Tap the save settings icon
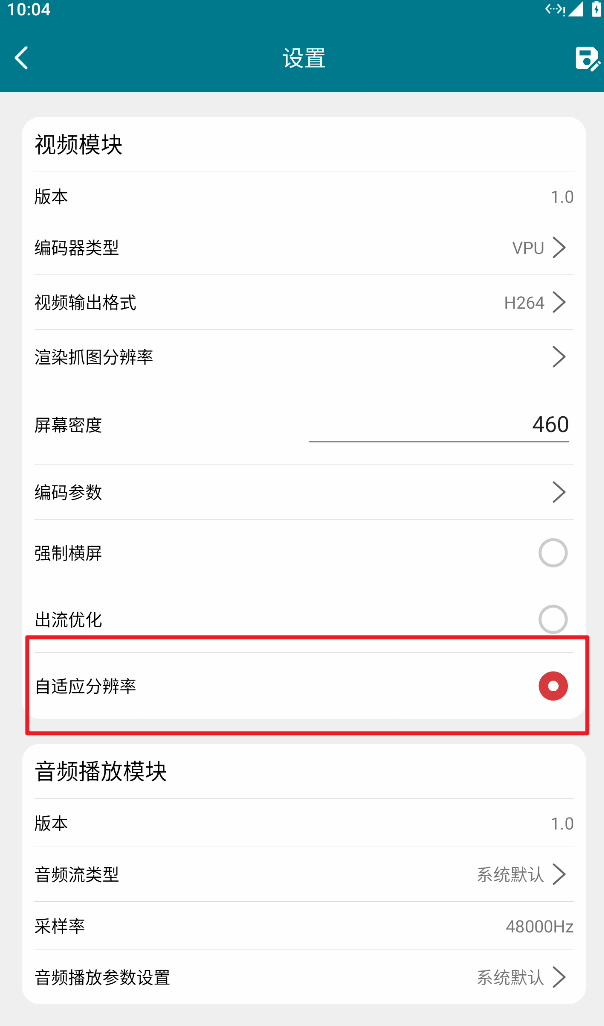This screenshot has width=604, height=1026. coord(587,58)
